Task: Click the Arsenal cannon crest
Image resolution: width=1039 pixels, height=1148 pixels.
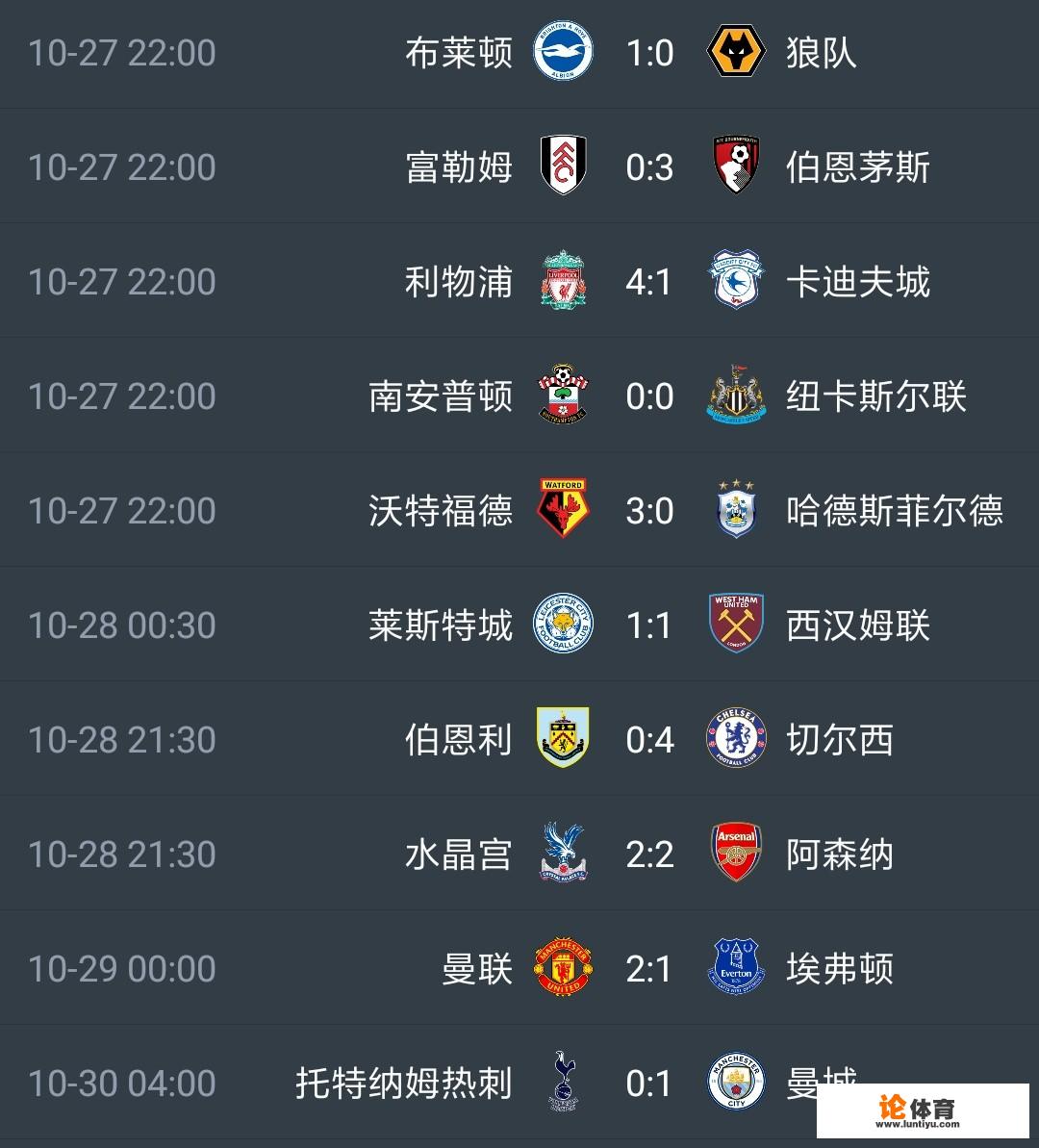Action: [x=736, y=854]
